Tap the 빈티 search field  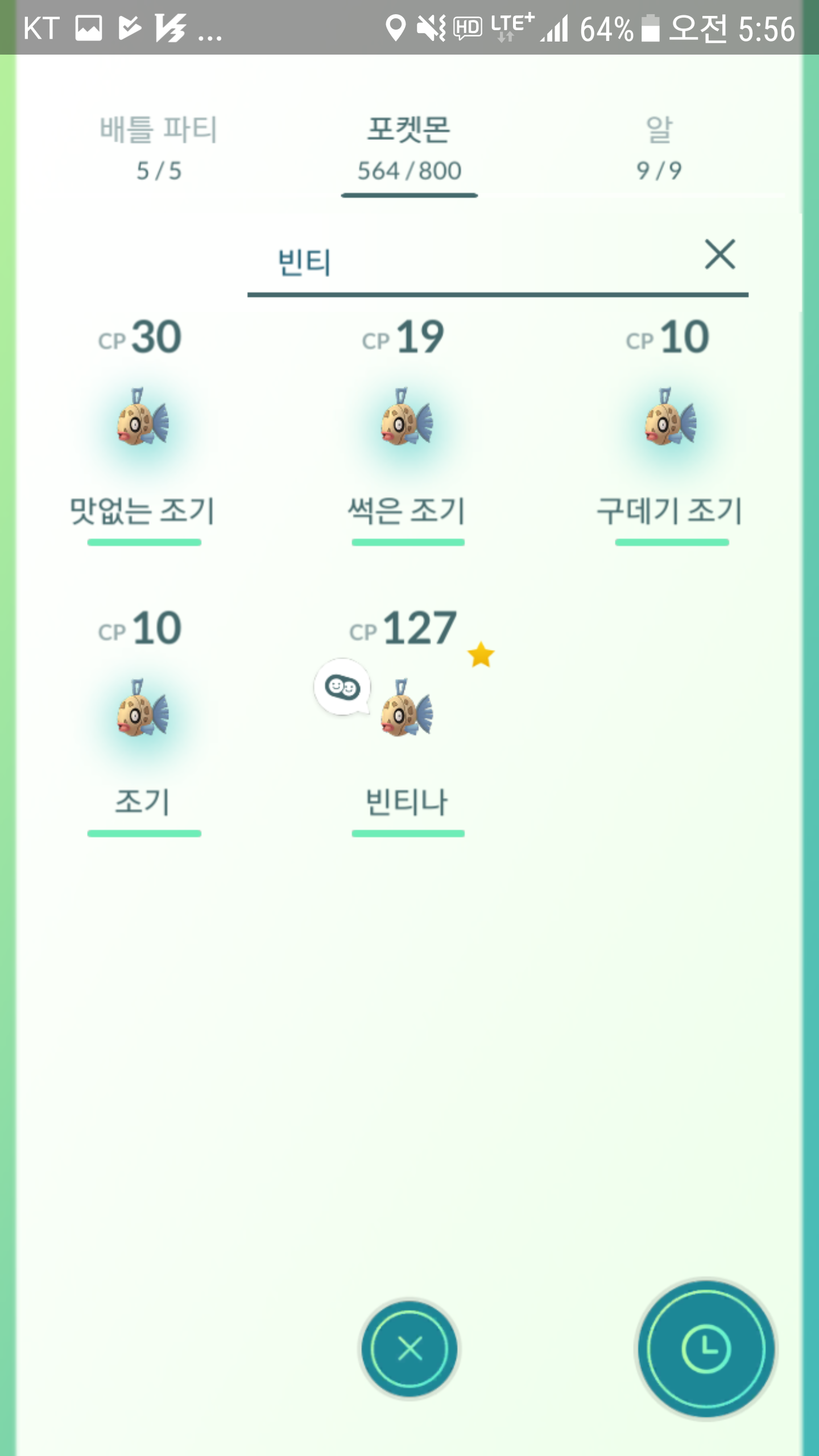(x=472, y=263)
